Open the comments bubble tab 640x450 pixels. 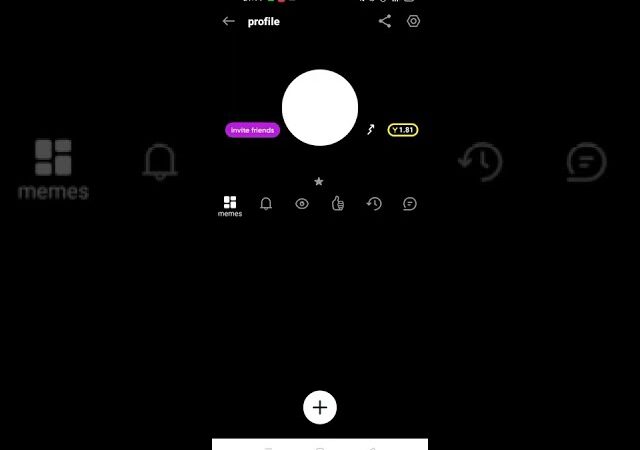coord(410,204)
